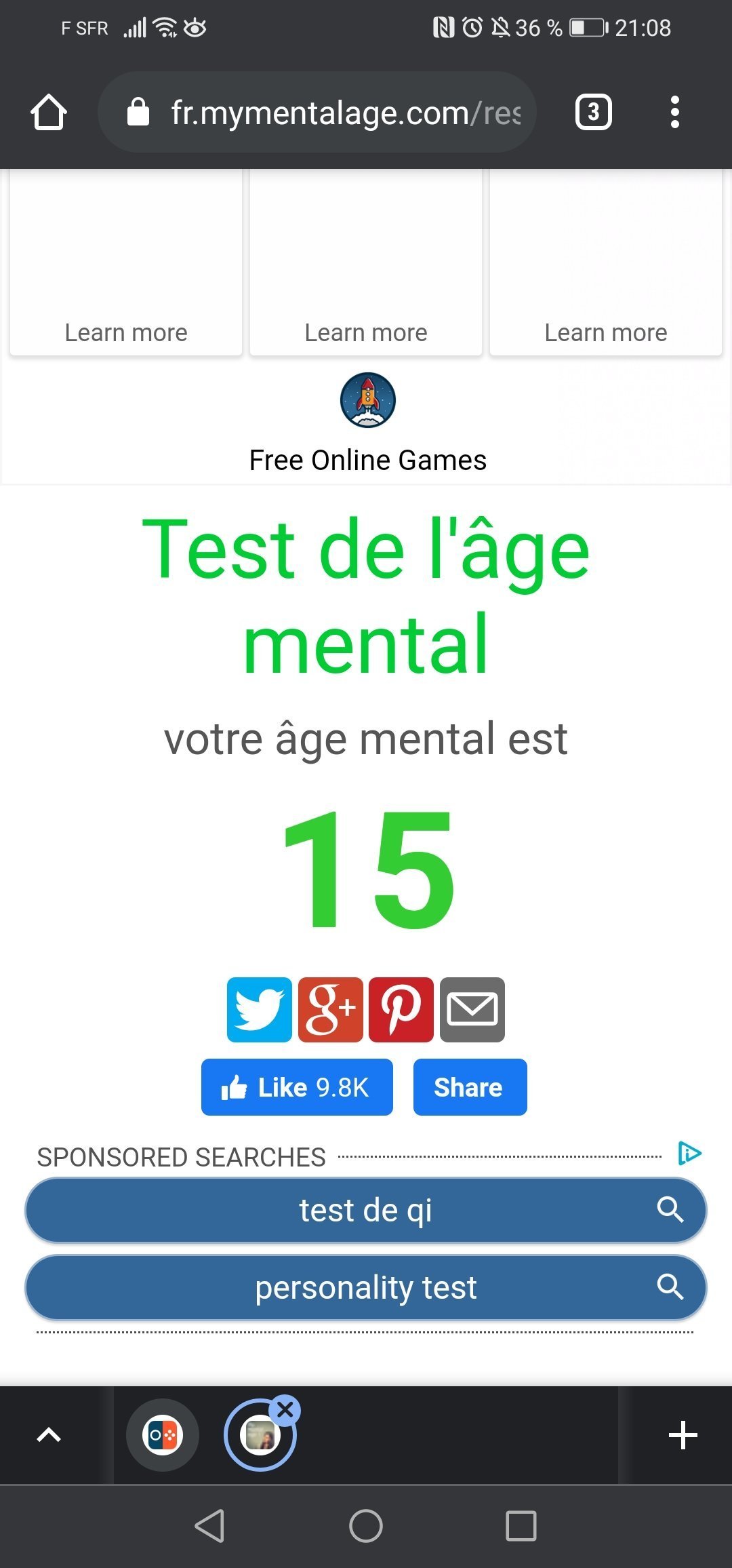Share the result on Twitter
The image size is (732, 1568).
click(x=260, y=1009)
